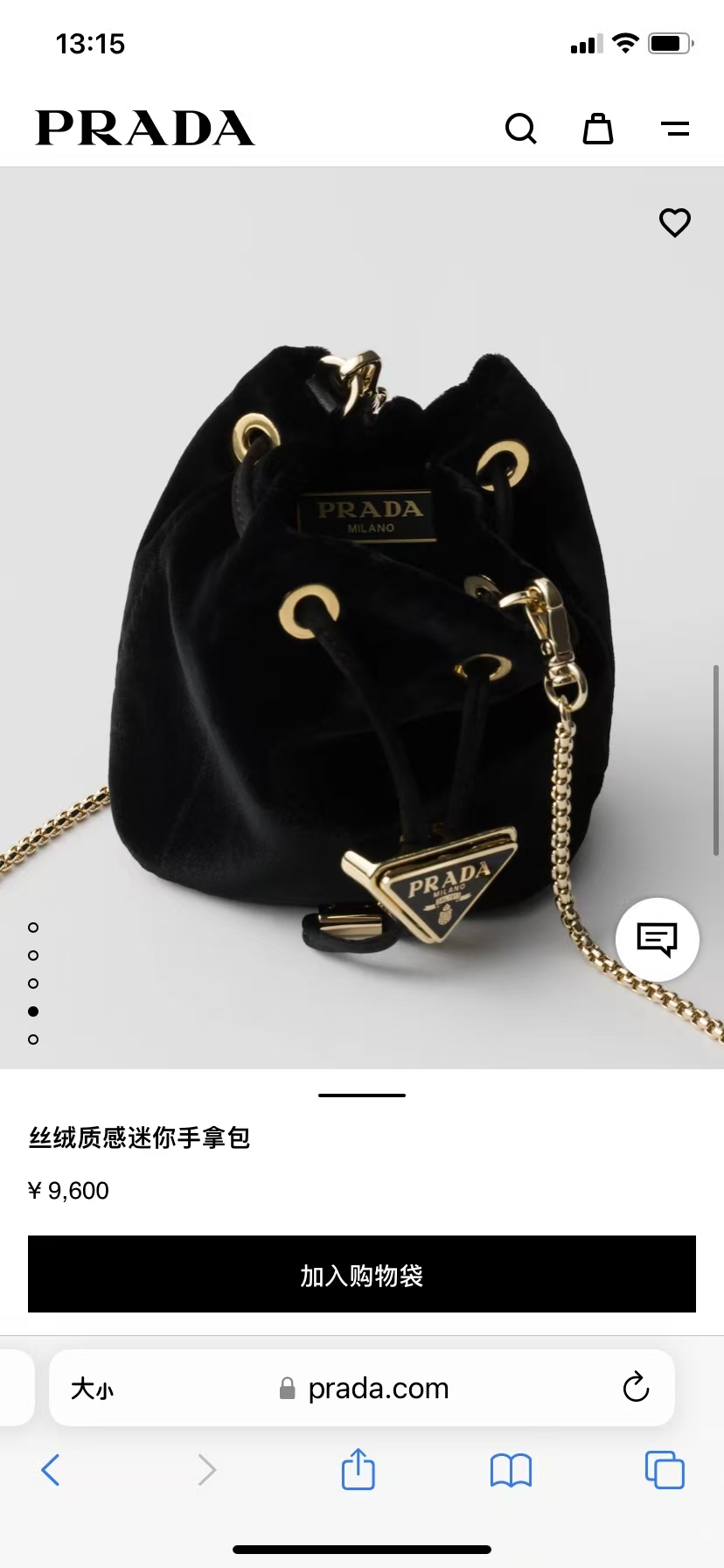Open the hamburger menu
Image resolution: width=724 pixels, height=1568 pixels.
pyautogui.click(x=674, y=129)
